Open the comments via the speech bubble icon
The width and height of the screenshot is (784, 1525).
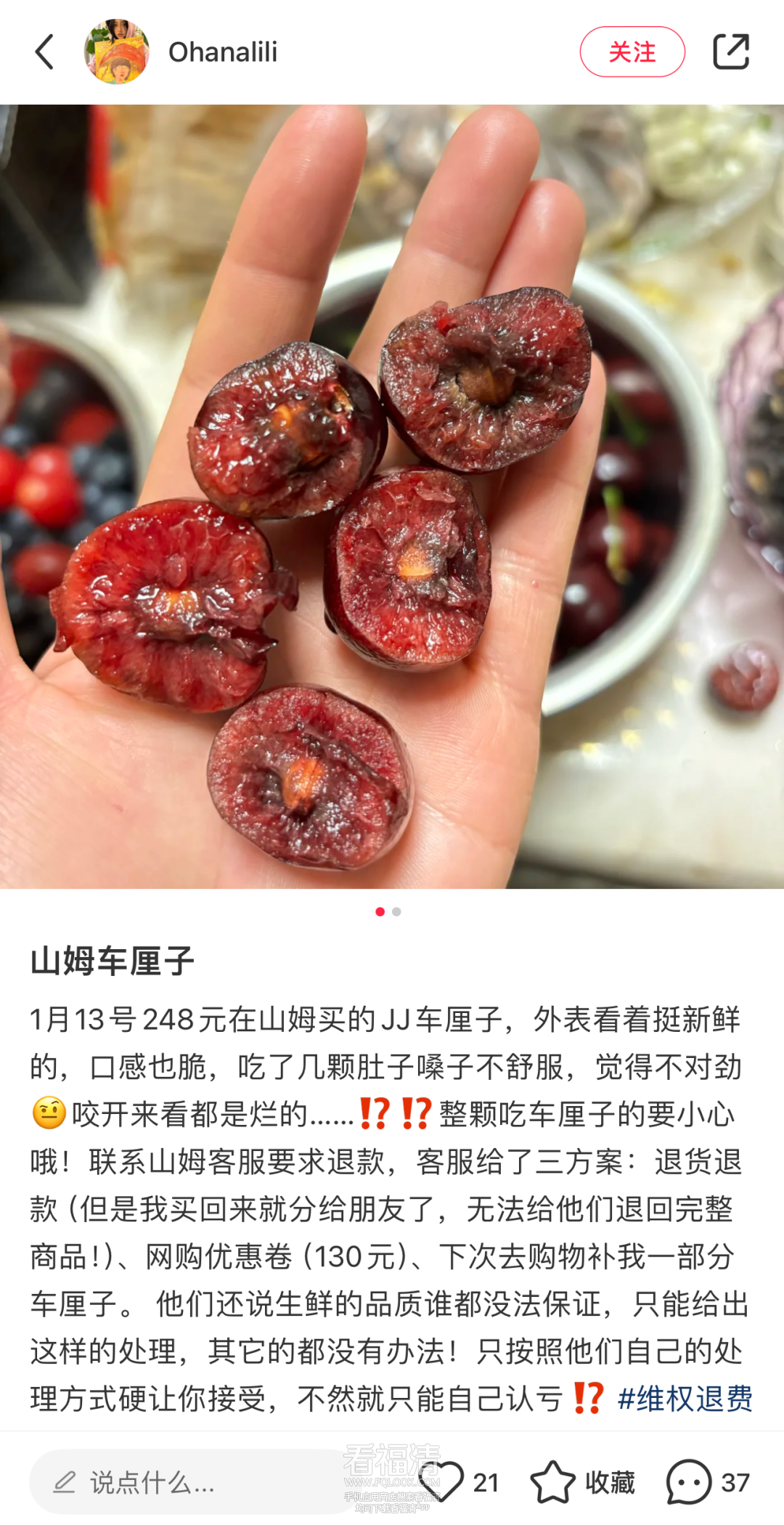tap(689, 1481)
